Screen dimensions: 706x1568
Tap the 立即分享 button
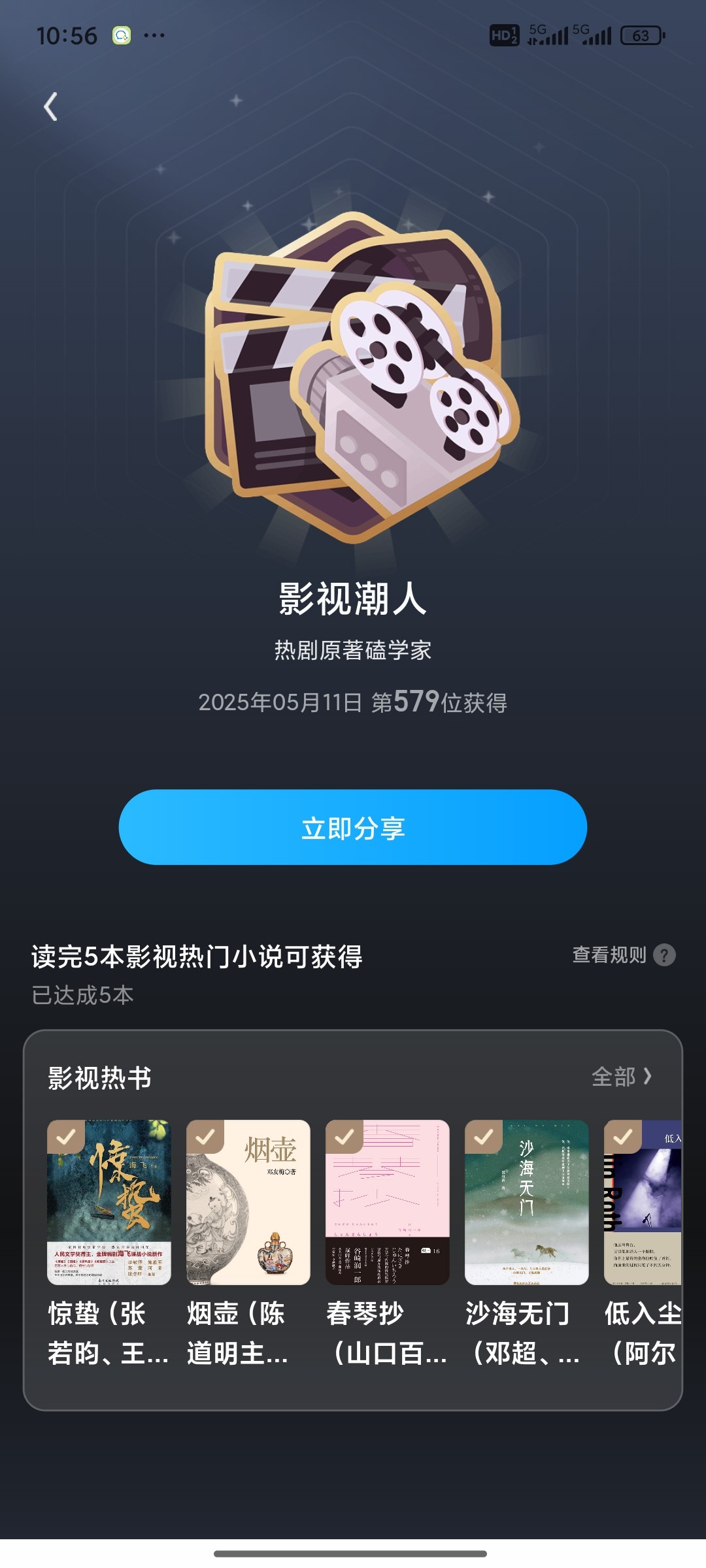coord(353,827)
